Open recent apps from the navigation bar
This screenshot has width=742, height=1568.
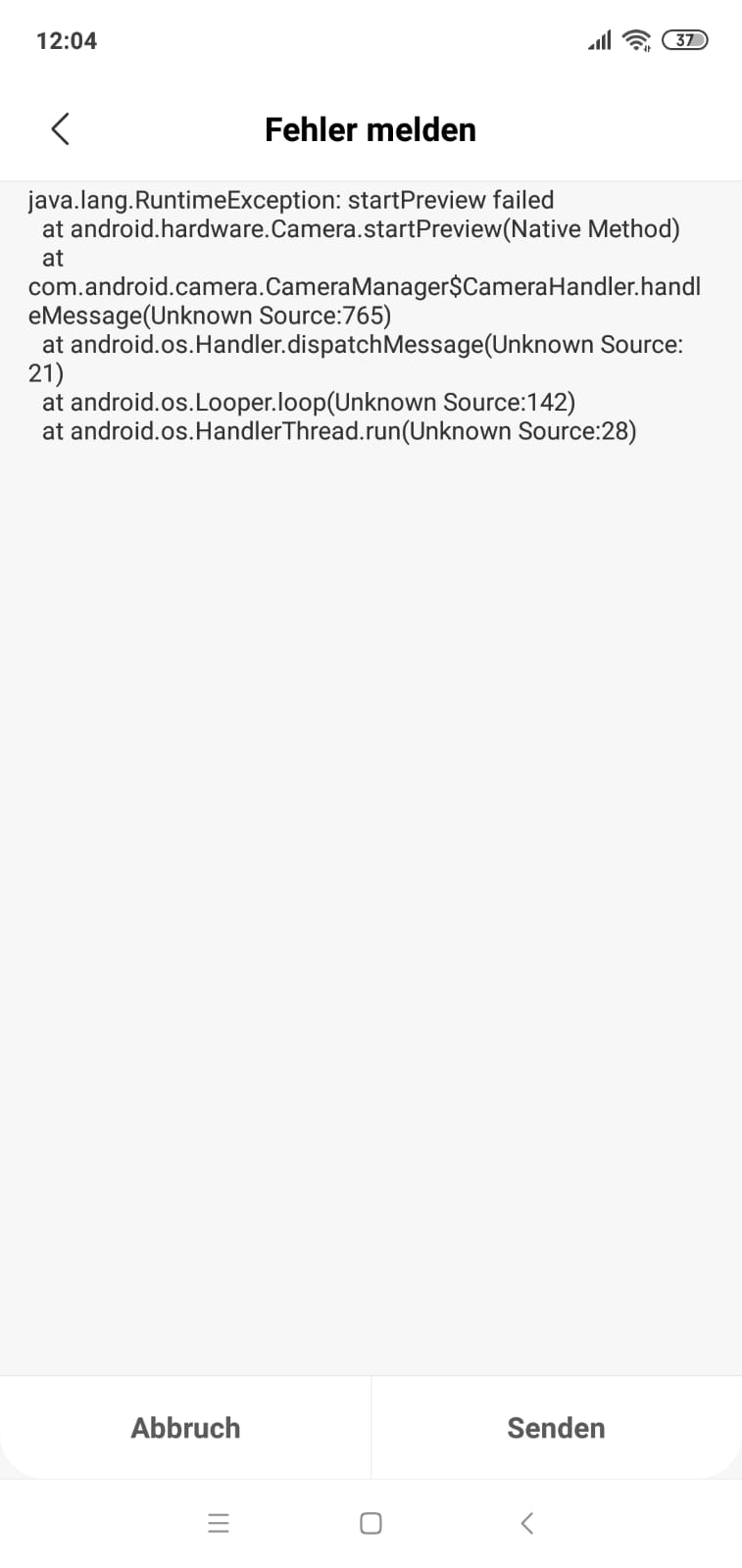click(x=218, y=1523)
